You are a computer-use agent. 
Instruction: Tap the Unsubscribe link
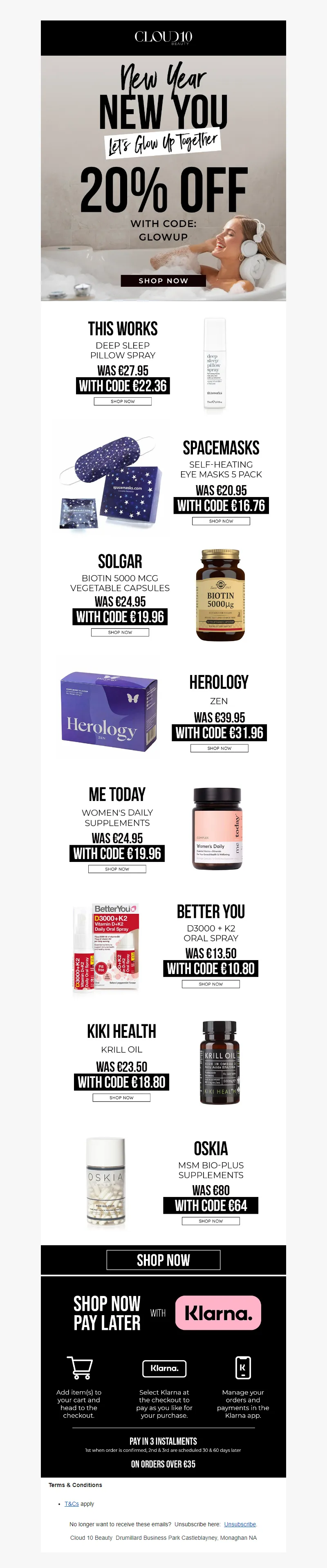240,1524
